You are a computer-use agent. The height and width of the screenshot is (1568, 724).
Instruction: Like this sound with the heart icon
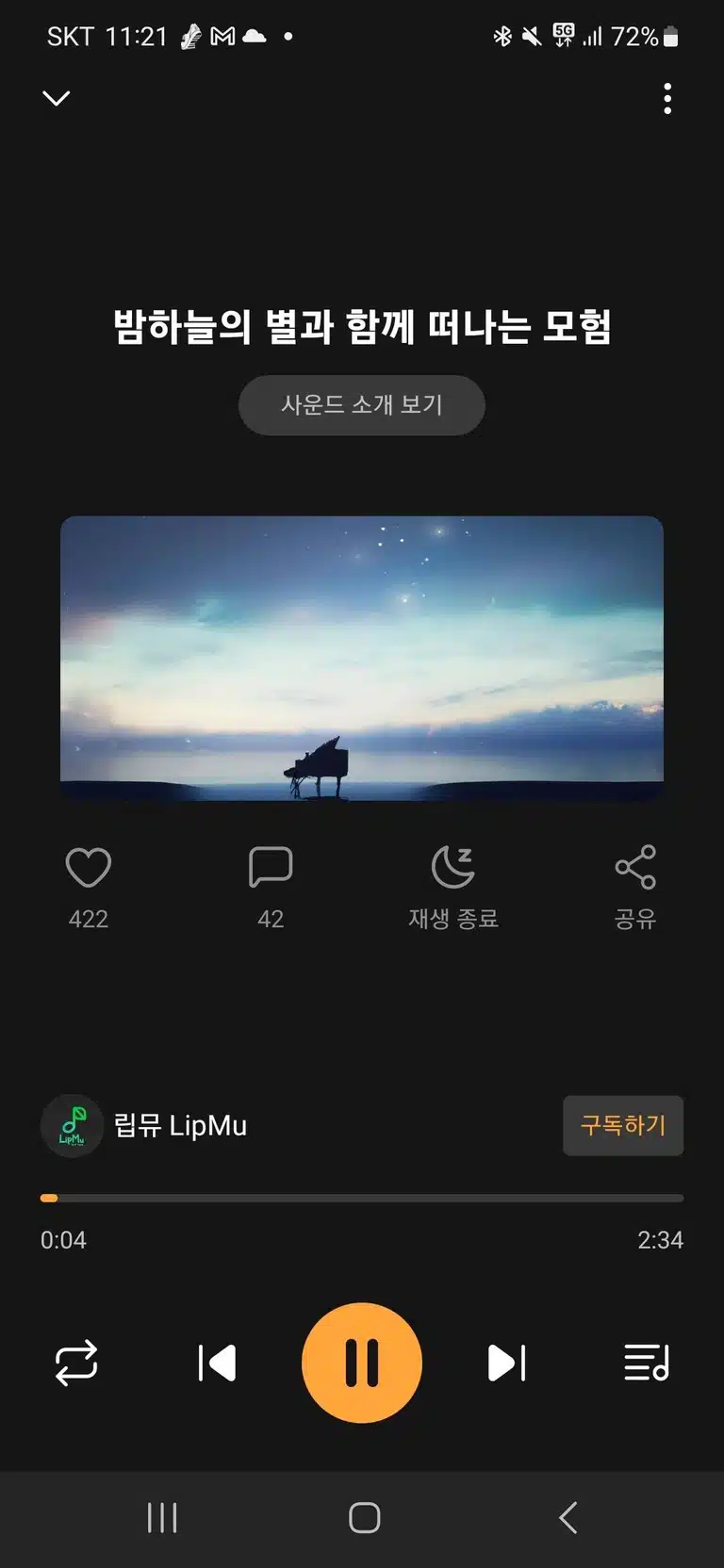click(x=89, y=868)
